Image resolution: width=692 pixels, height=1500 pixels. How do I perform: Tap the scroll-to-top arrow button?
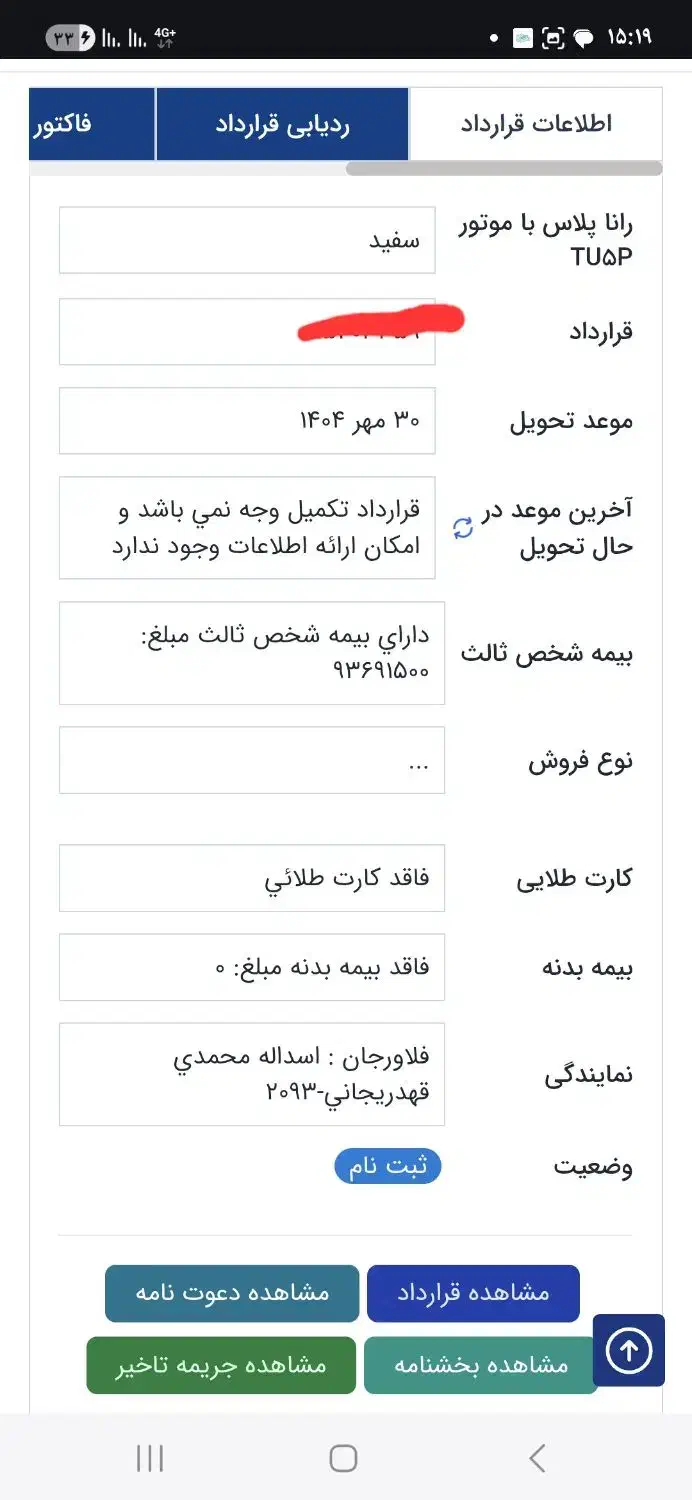629,1351
